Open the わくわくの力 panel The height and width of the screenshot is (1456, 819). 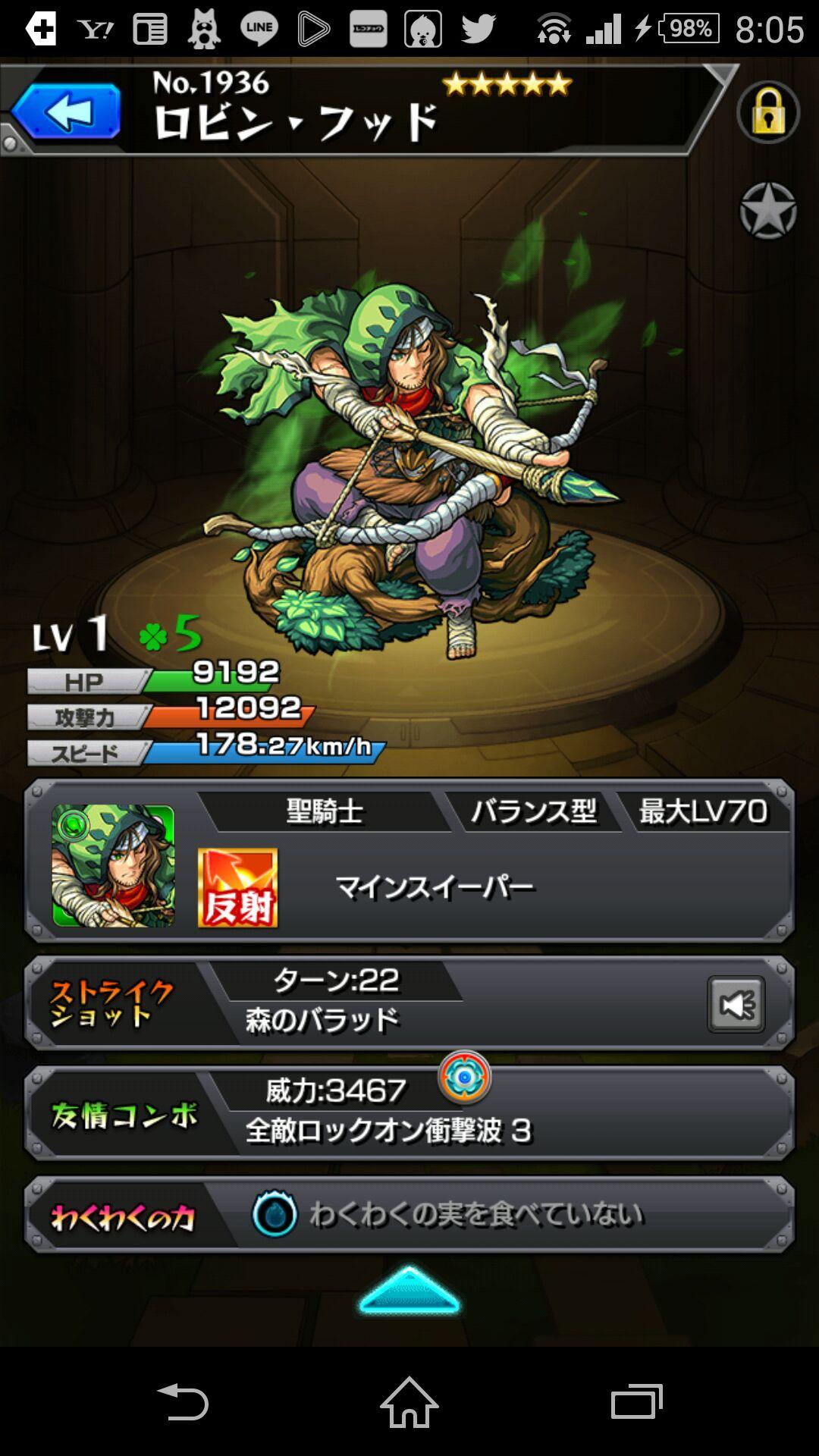[409, 1215]
